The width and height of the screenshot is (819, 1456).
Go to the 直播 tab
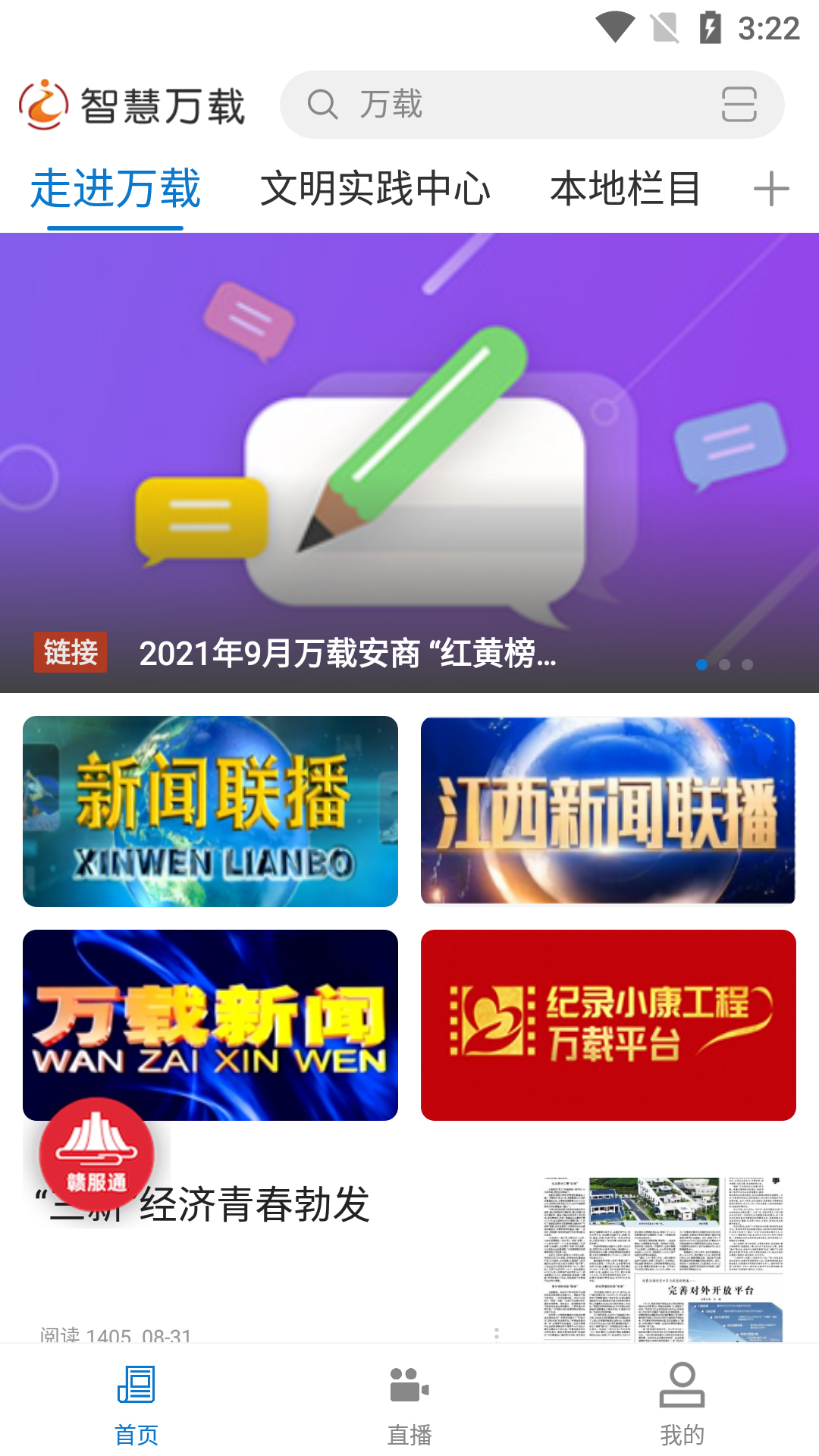click(x=409, y=1403)
